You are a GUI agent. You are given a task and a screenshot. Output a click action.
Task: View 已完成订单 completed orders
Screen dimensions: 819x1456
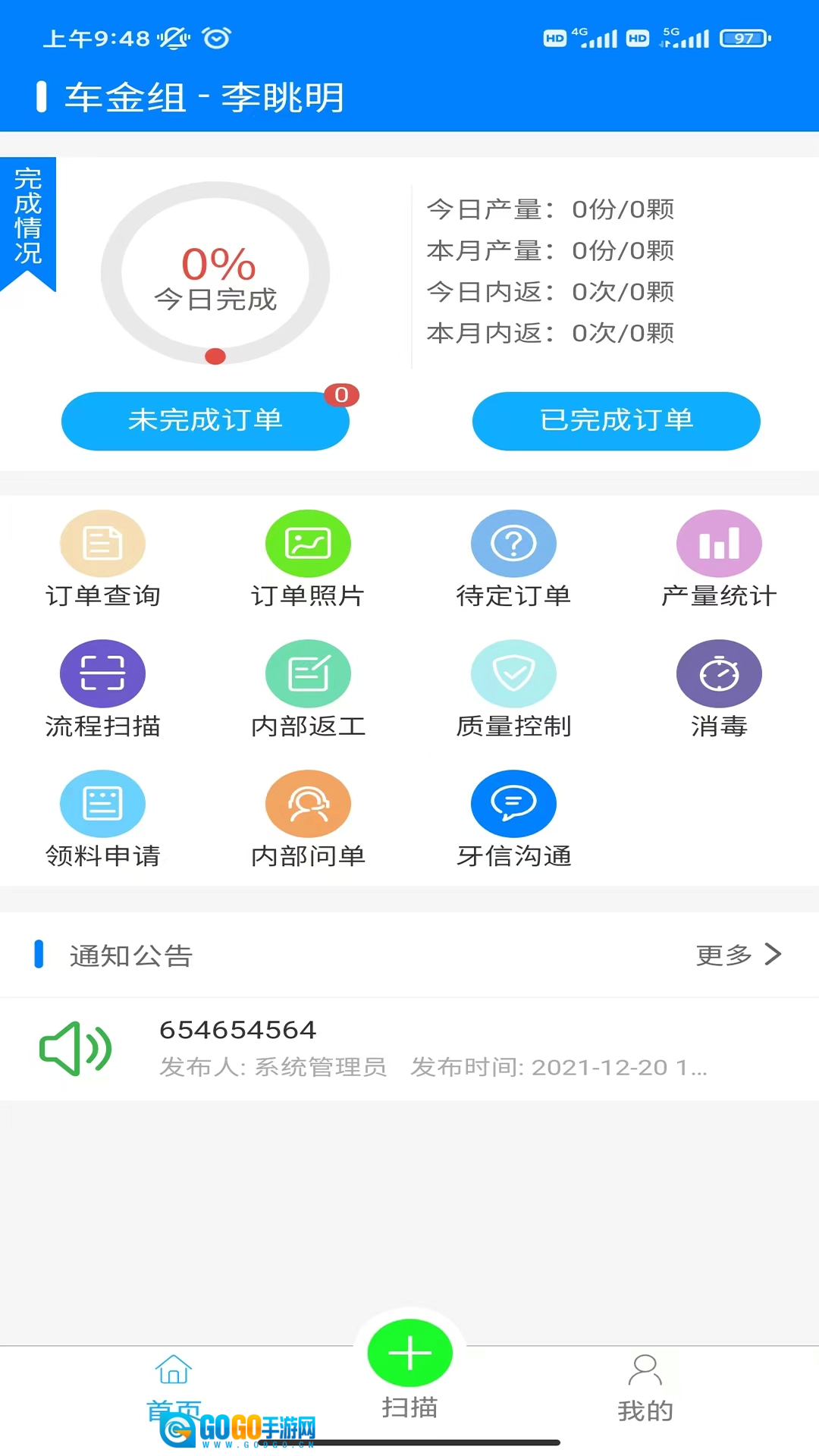[x=616, y=421]
